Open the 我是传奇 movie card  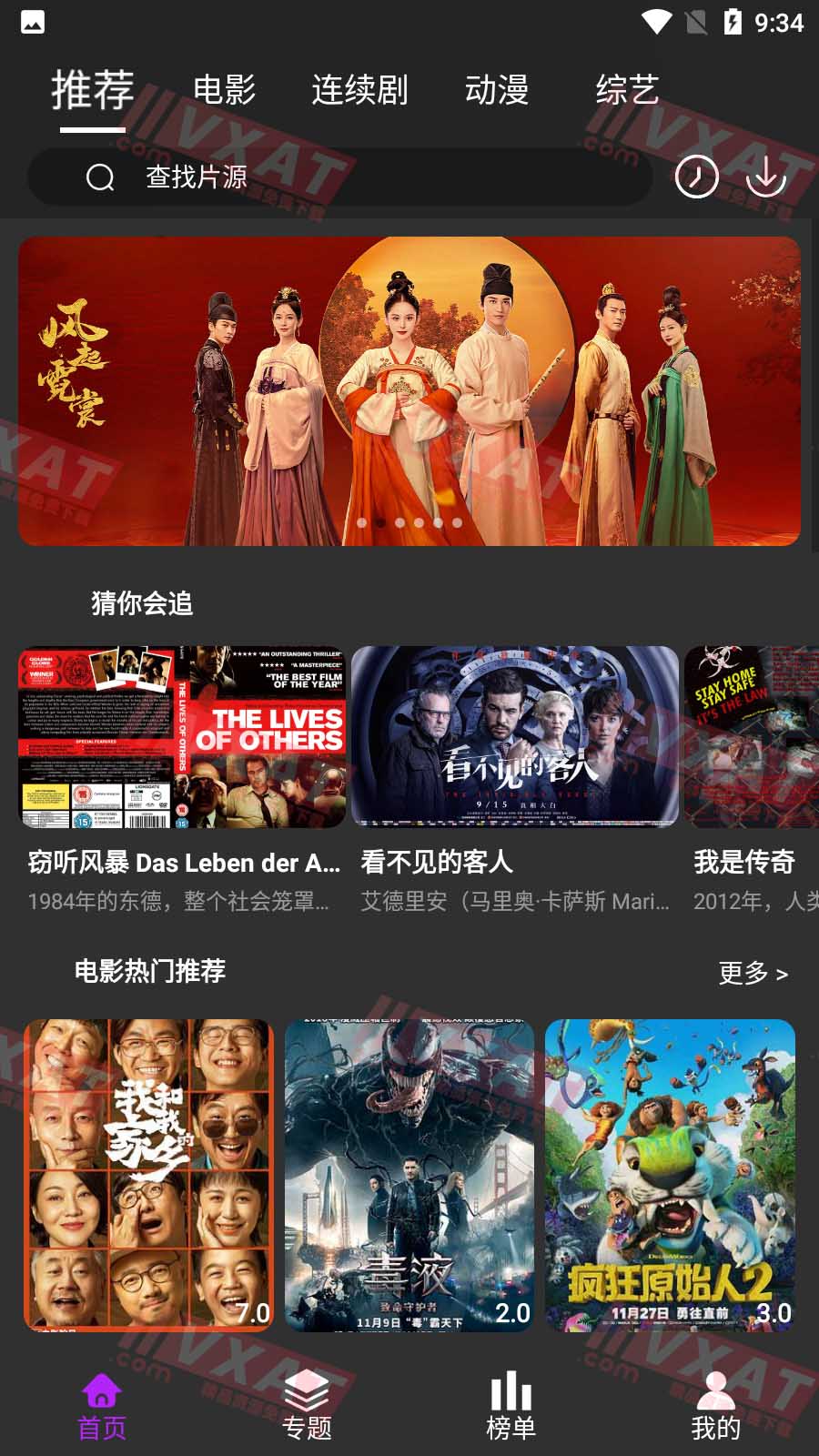pyautogui.click(x=752, y=737)
